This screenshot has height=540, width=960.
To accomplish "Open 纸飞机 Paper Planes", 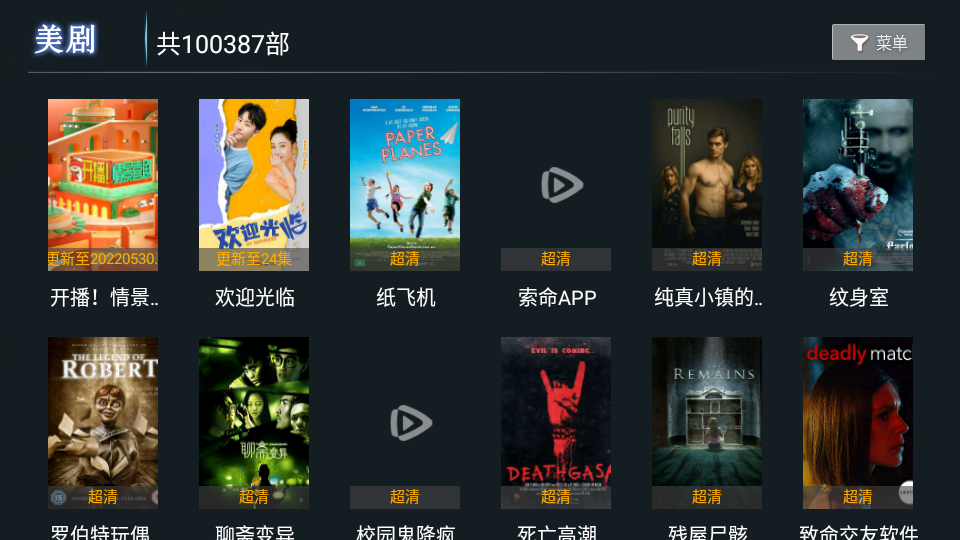I will (405, 185).
